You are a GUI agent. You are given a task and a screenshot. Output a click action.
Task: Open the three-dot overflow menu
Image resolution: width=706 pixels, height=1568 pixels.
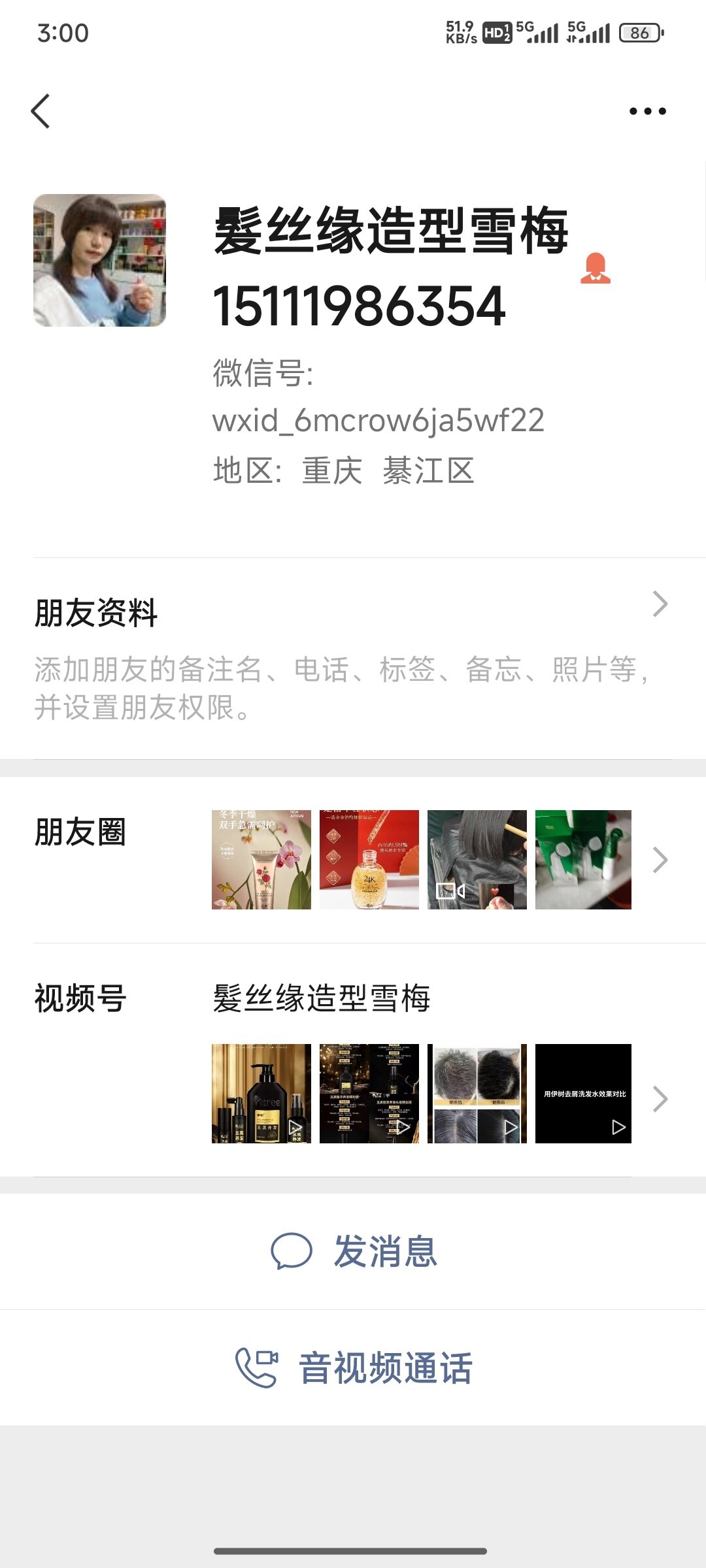pyautogui.click(x=647, y=111)
